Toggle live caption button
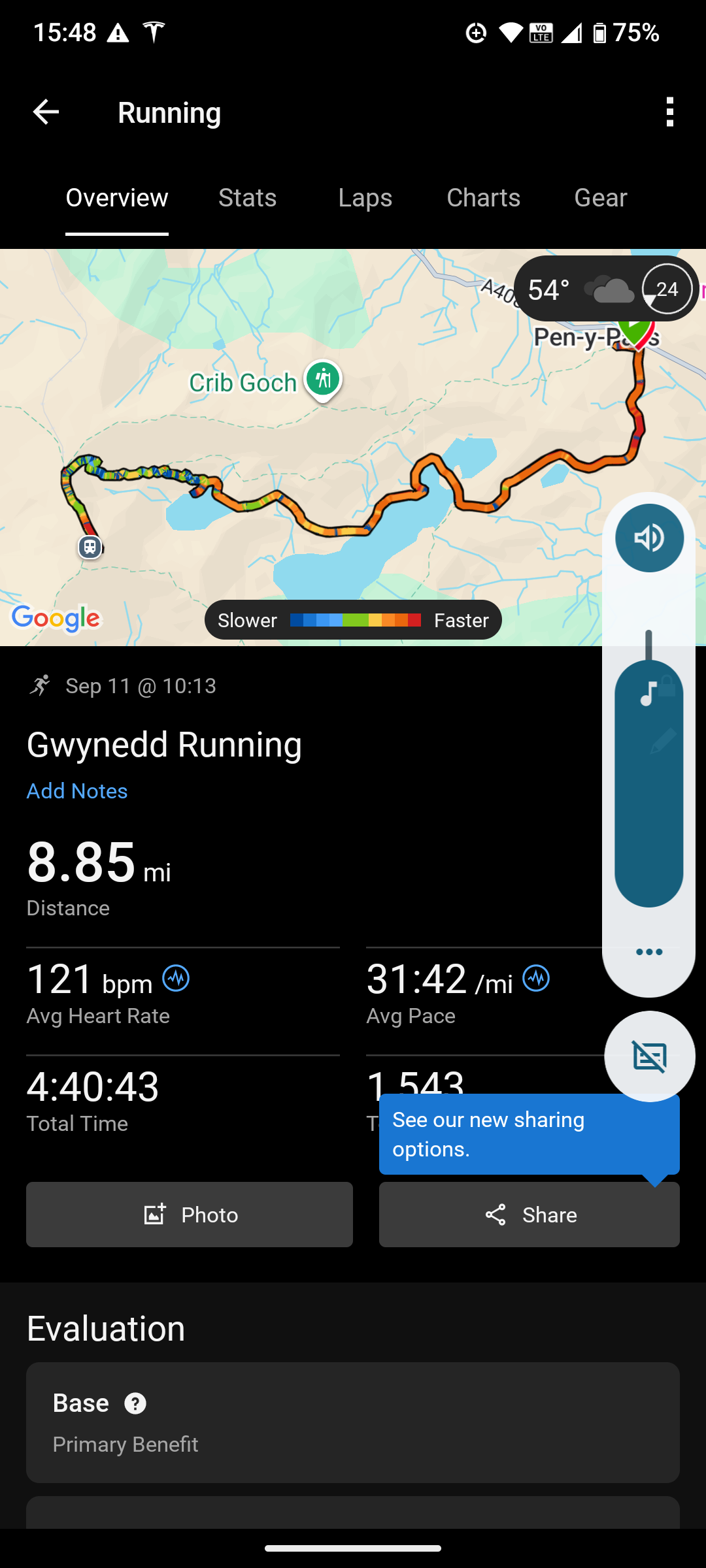 (649, 1056)
